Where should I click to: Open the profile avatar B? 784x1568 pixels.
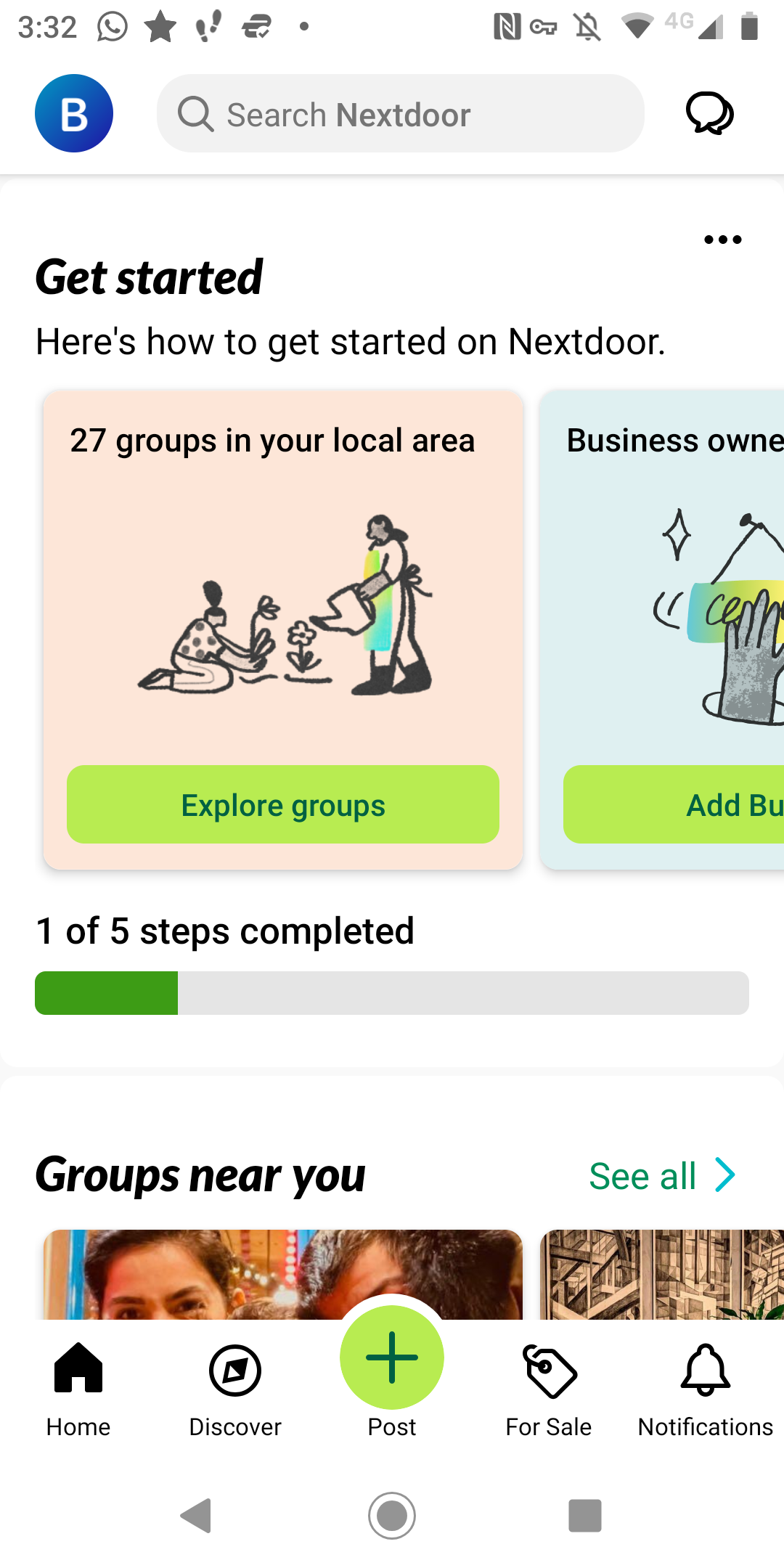(x=74, y=113)
